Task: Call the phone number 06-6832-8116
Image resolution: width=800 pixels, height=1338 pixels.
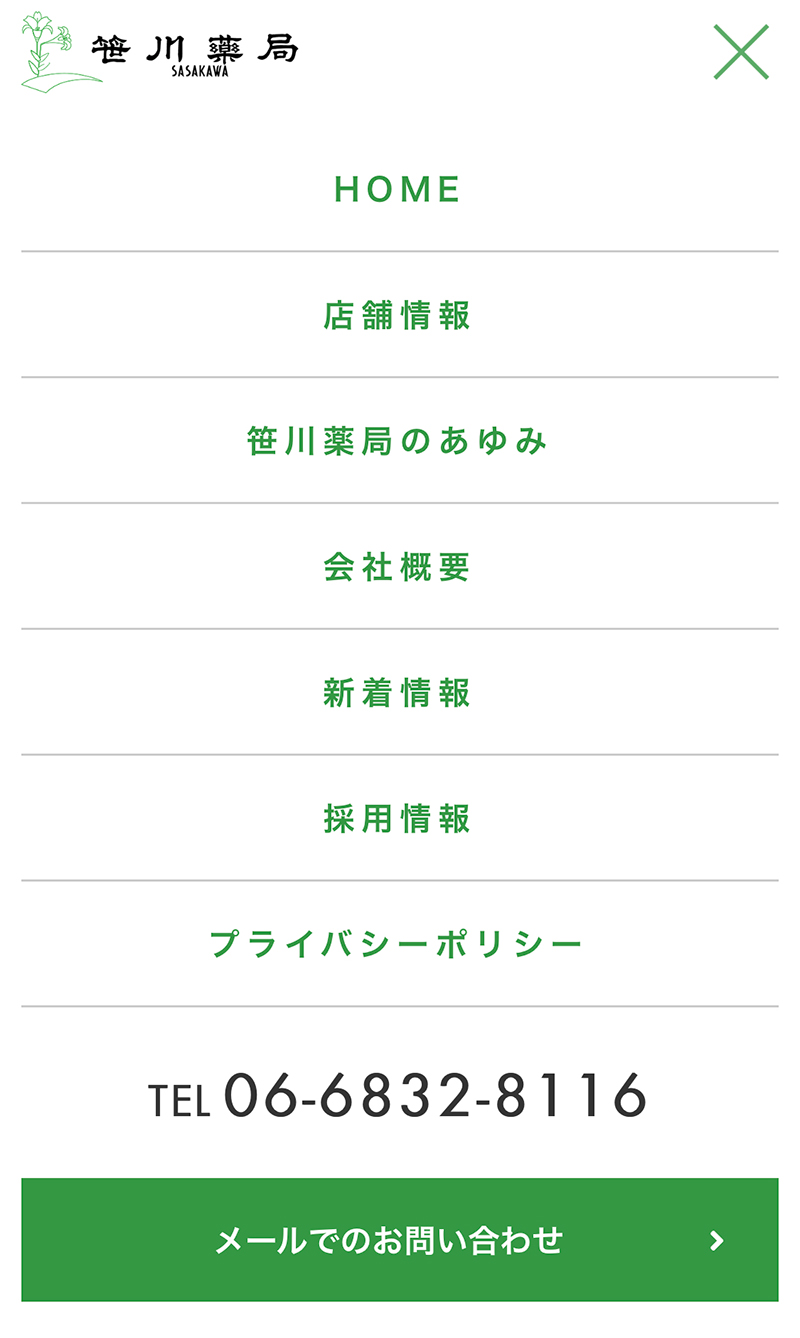Action: click(398, 1096)
